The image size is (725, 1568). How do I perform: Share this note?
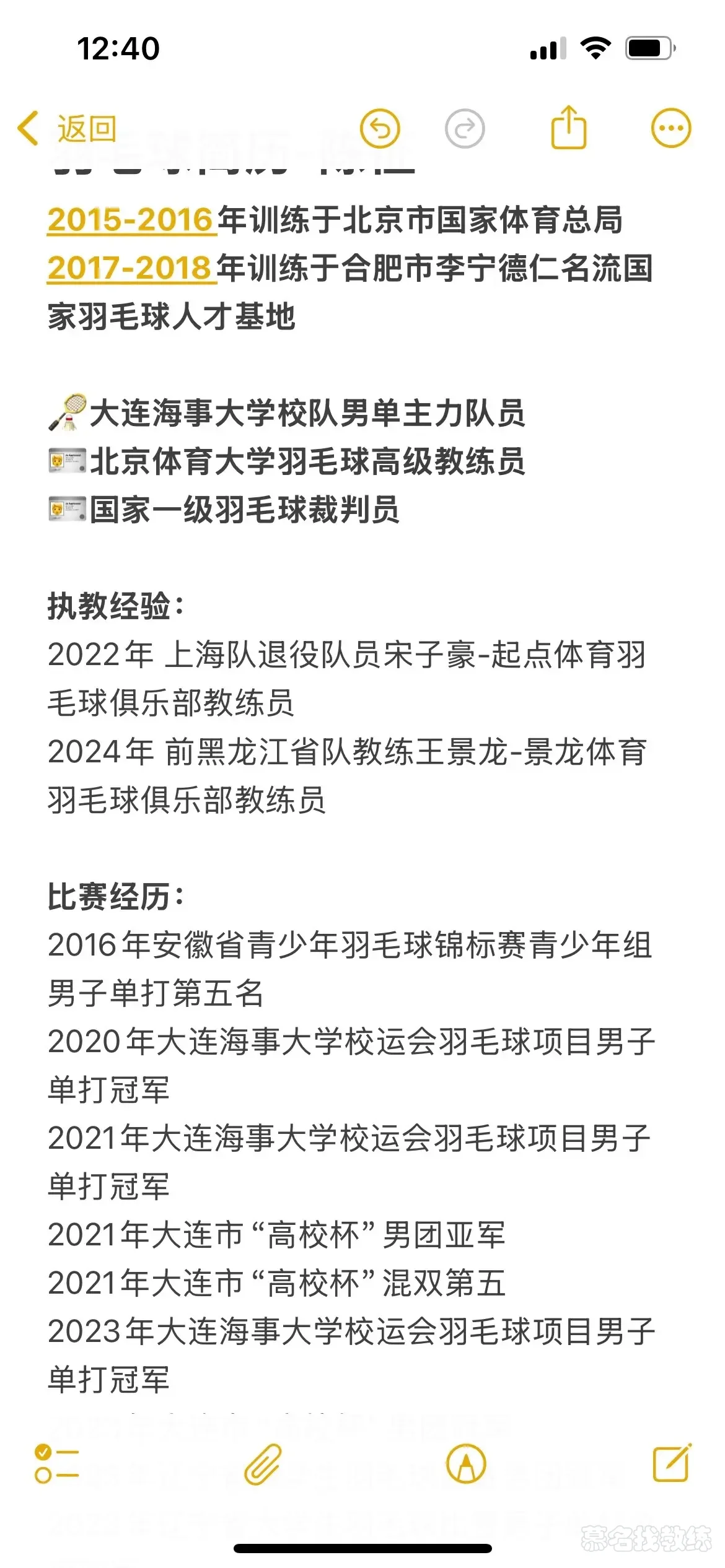click(x=568, y=128)
